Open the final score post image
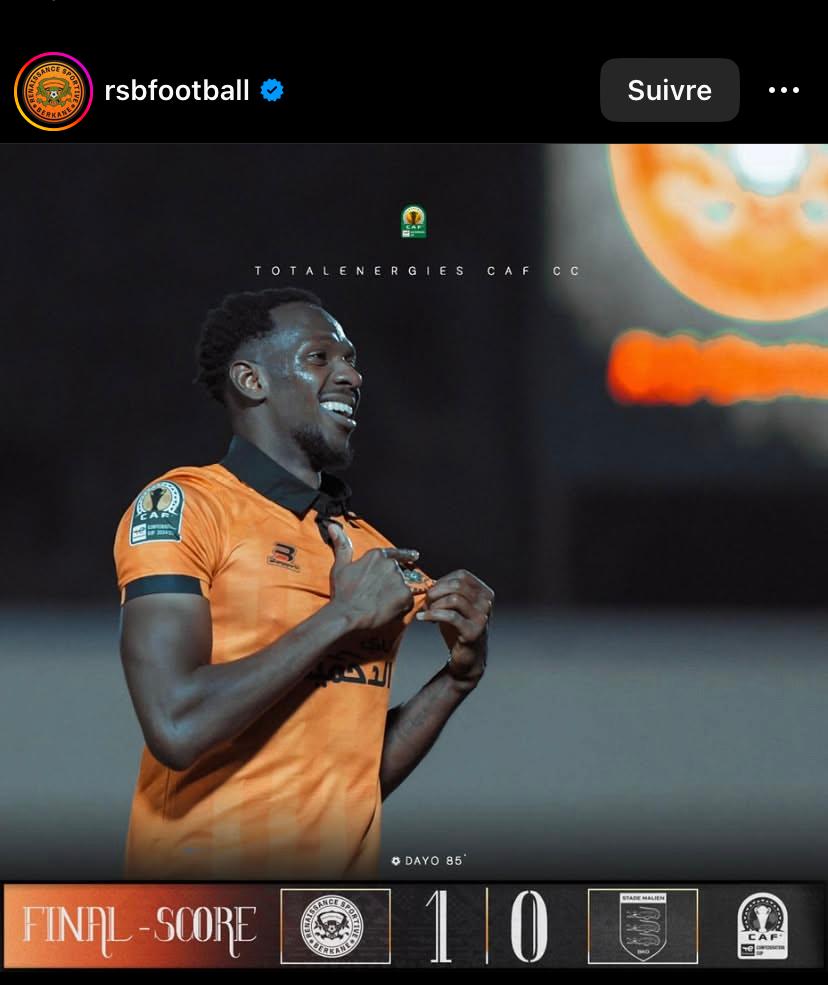This screenshot has height=985, width=828. point(414,560)
